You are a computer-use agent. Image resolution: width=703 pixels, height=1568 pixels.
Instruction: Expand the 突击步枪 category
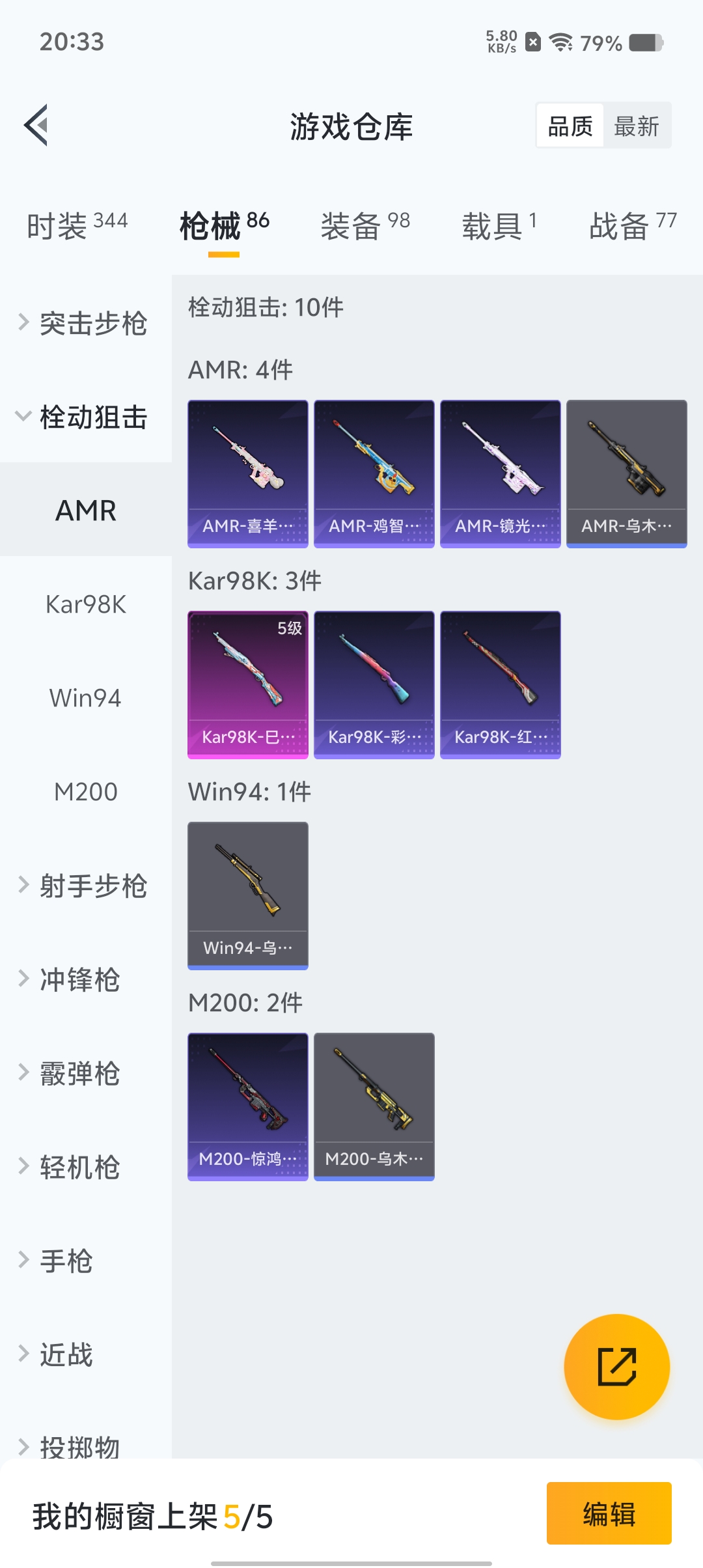coord(85,323)
